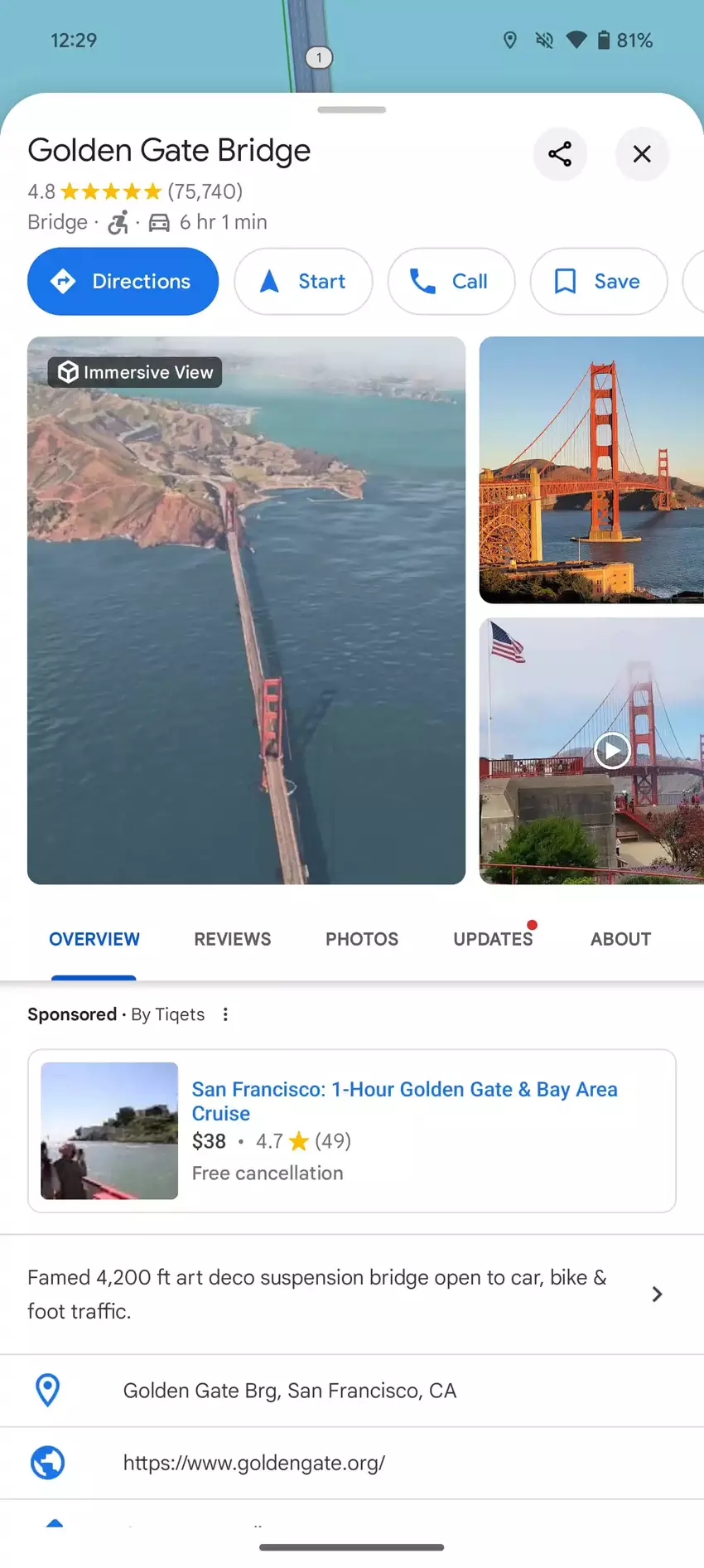Screen dimensions: 704x1568
Task: Open the Immersive View preview
Action: [x=246, y=610]
